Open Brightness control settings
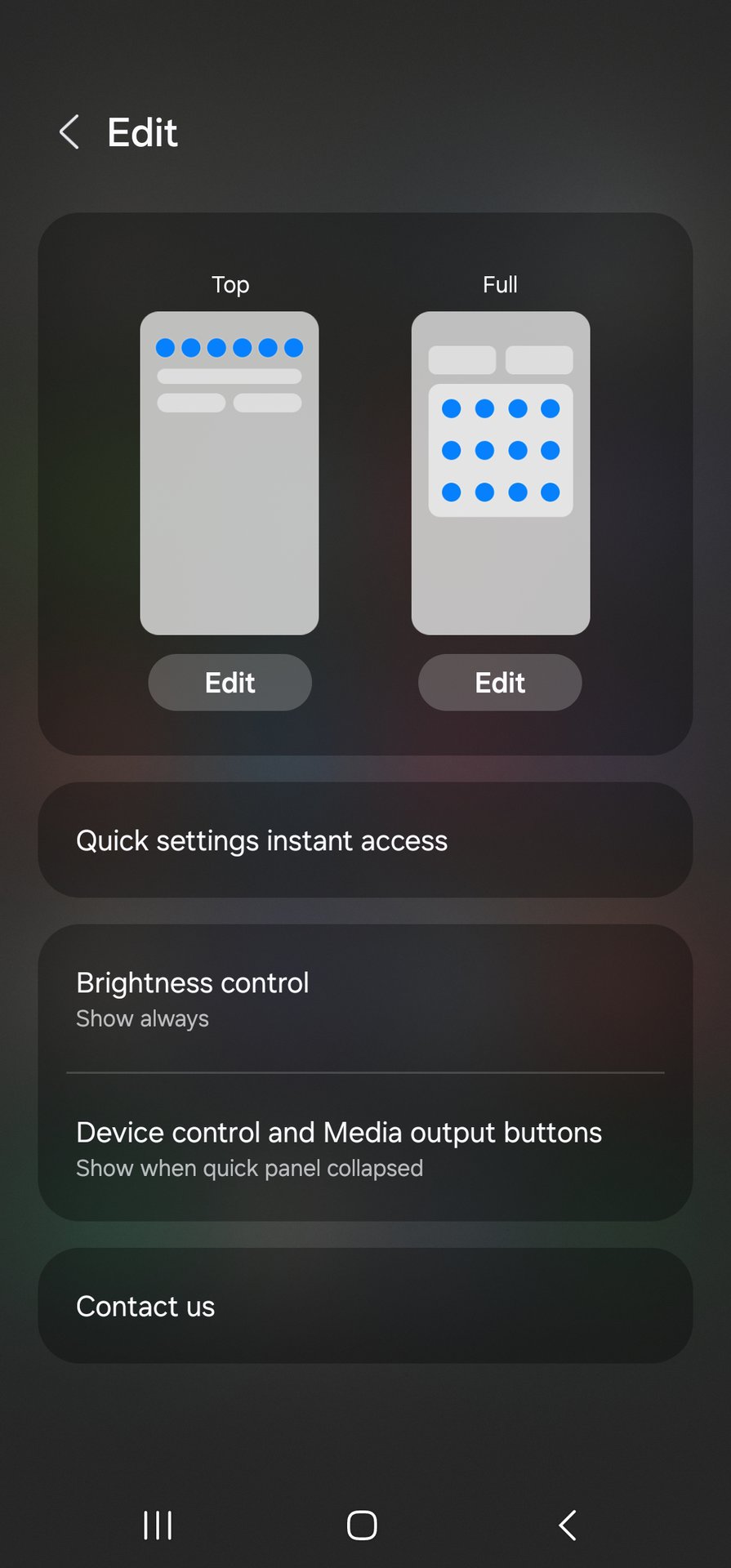Screen dimensions: 731x1568 [365, 999]
